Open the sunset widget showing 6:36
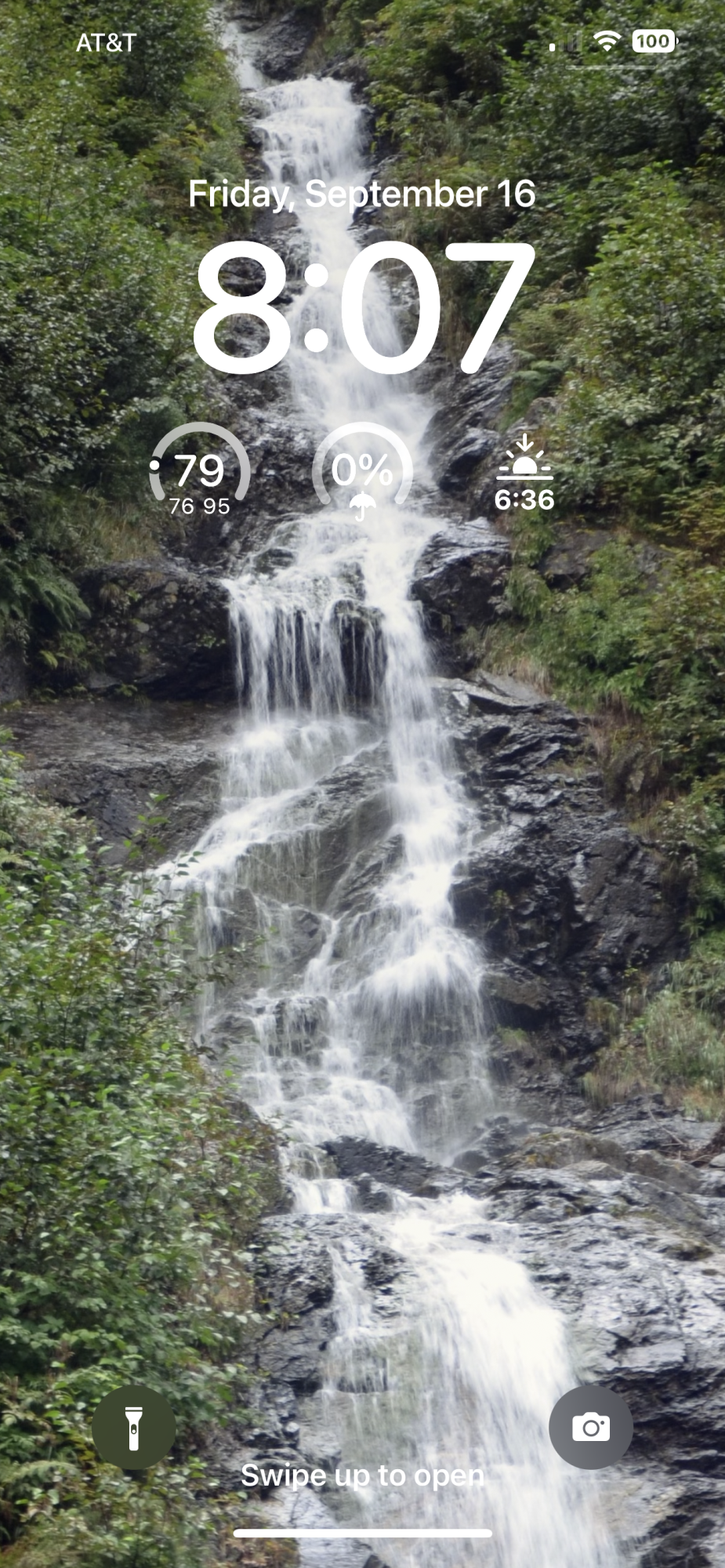Viewport: 725px width, 1568px height. click(524, 474)
